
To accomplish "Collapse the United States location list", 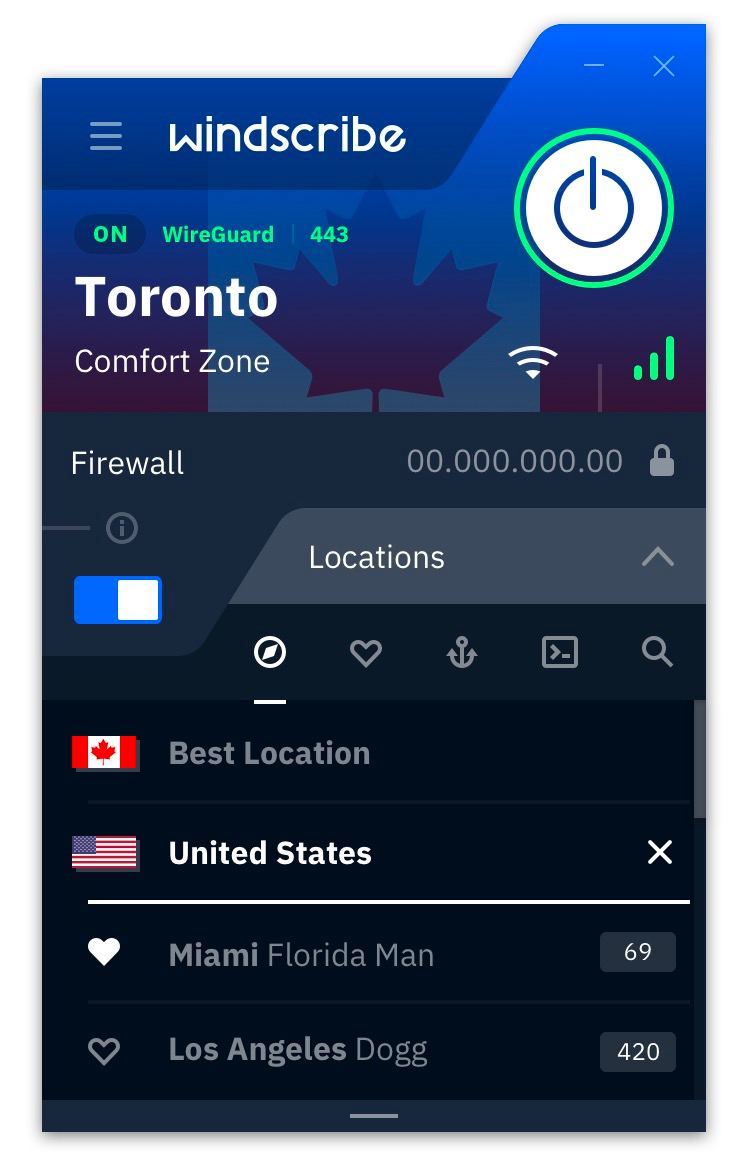I will (659, 852).
